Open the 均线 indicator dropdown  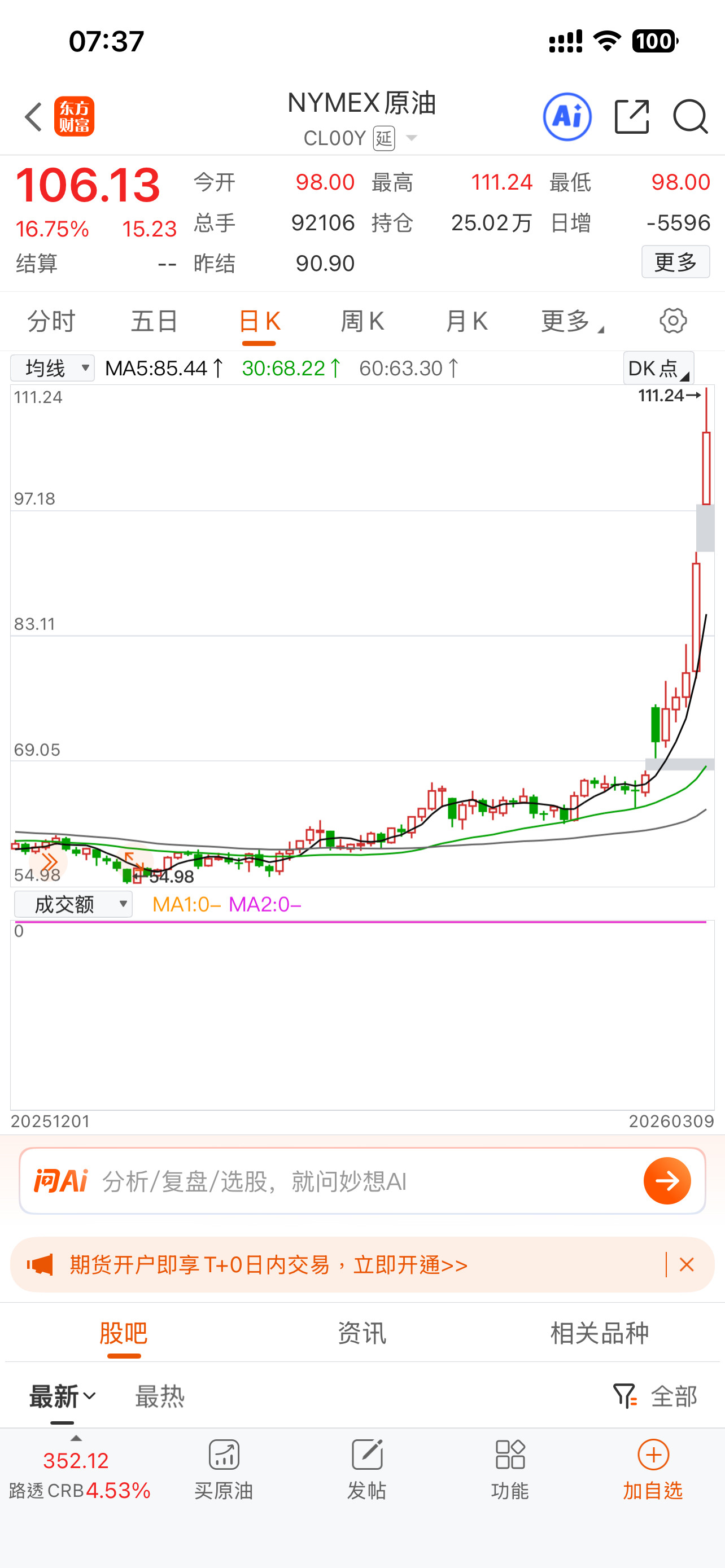[x=52, y=367]
